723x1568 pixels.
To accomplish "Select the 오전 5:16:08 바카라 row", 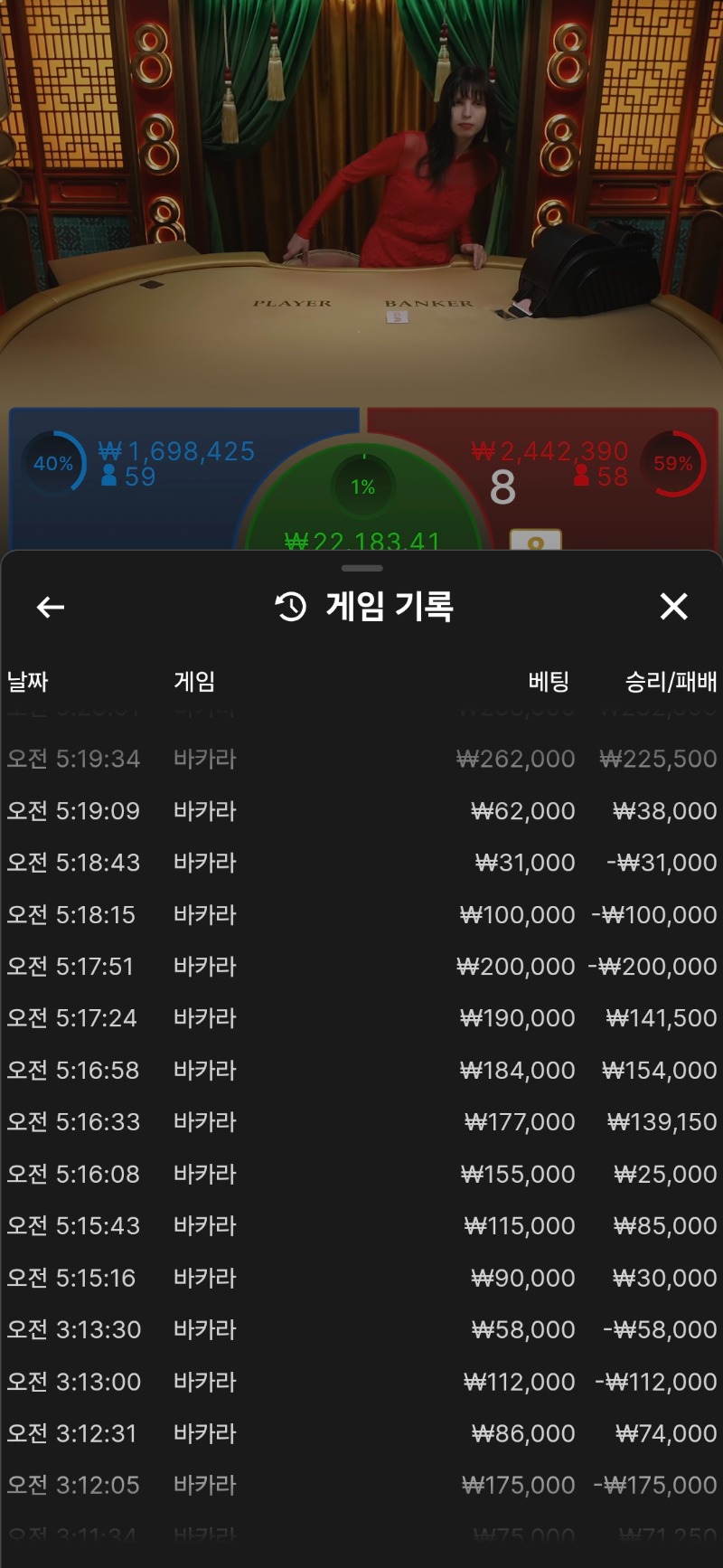I will click(x=361, y=1174).
